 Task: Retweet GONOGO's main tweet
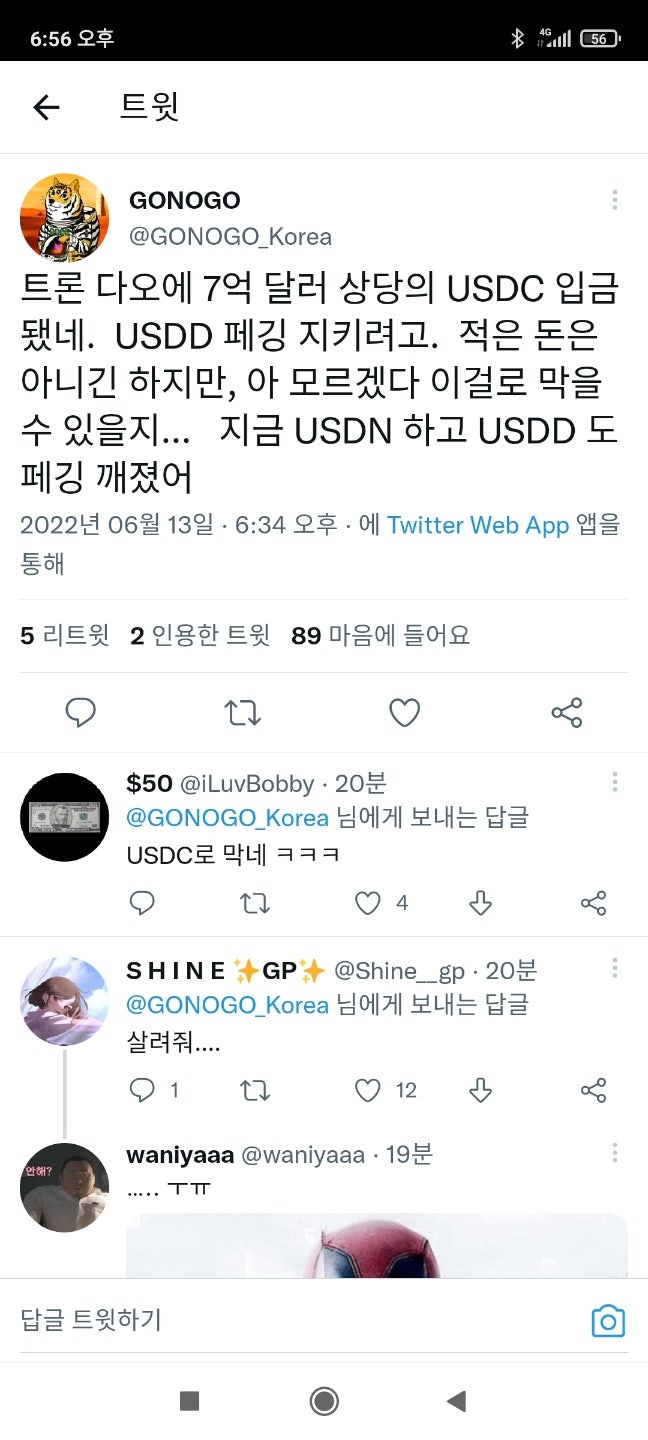pos(243,713)
